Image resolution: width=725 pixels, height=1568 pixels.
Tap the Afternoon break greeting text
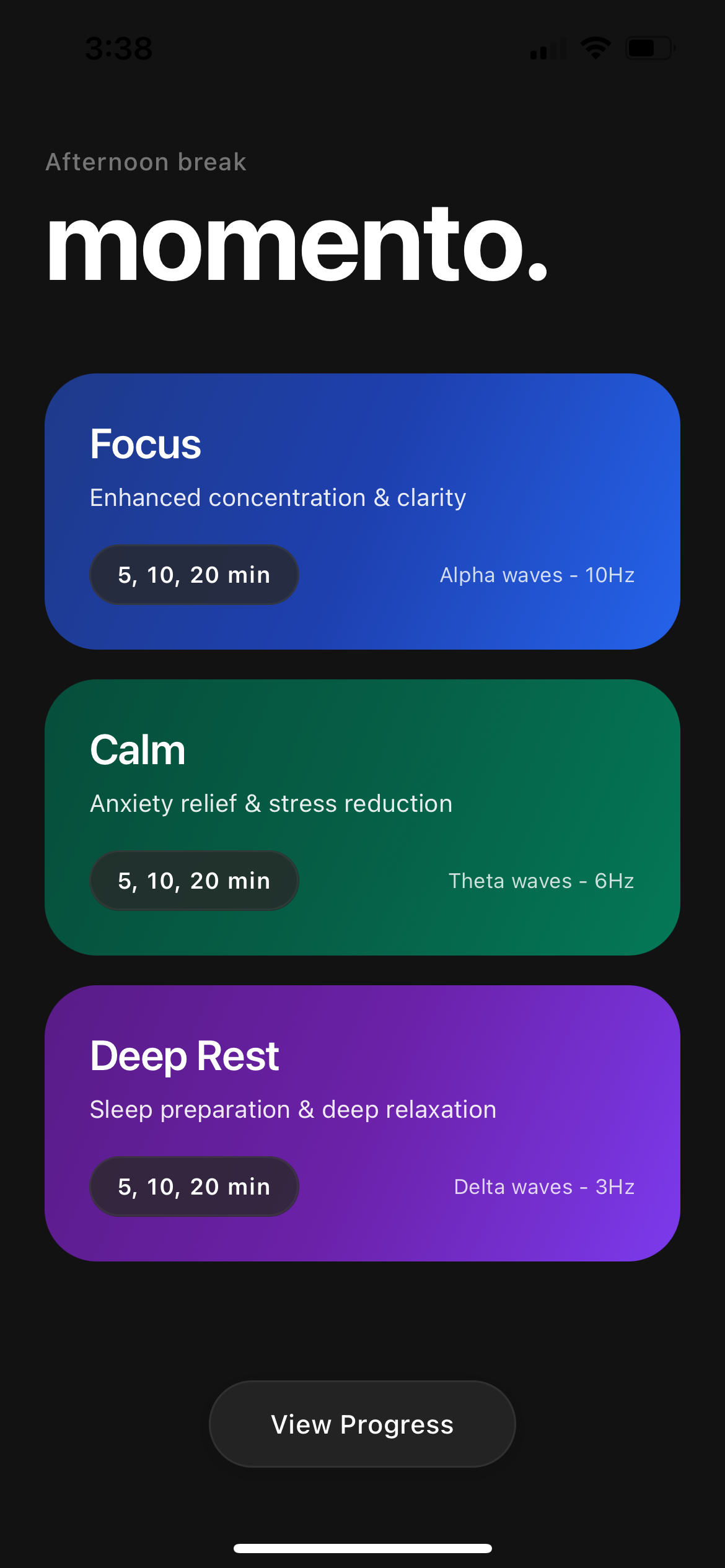point(146,162)
